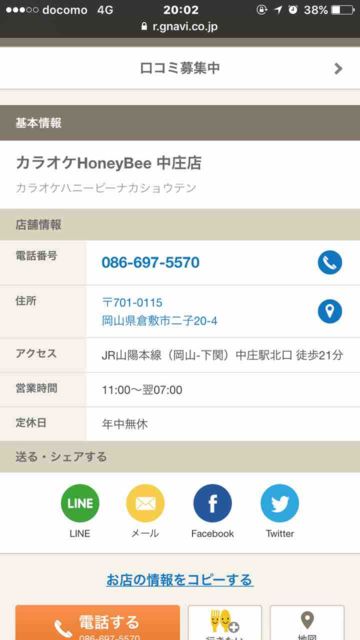Open the 地図 map button
360x640 pixels.
[x=307, y=623]
